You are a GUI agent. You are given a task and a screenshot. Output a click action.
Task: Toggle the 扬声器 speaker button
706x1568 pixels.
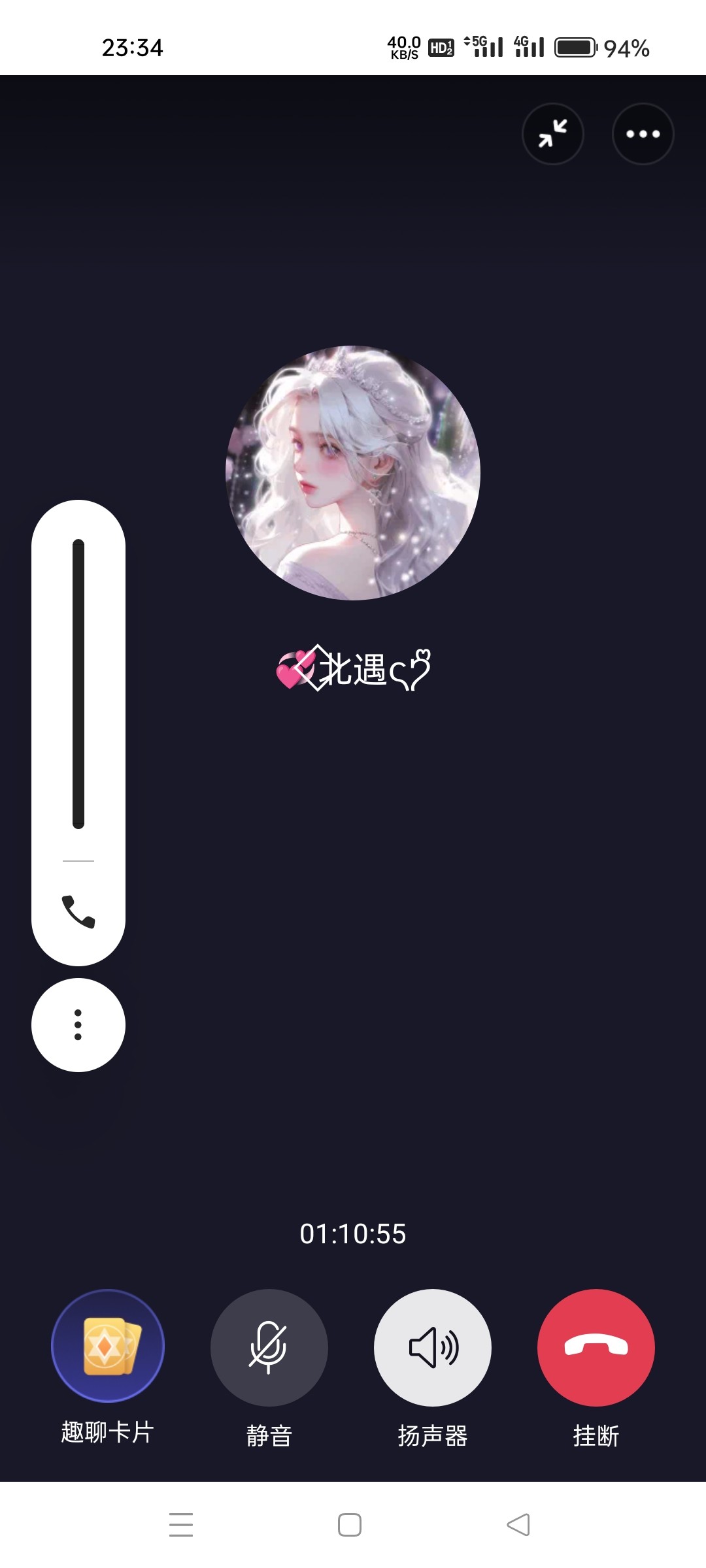tap(432, 1347)
